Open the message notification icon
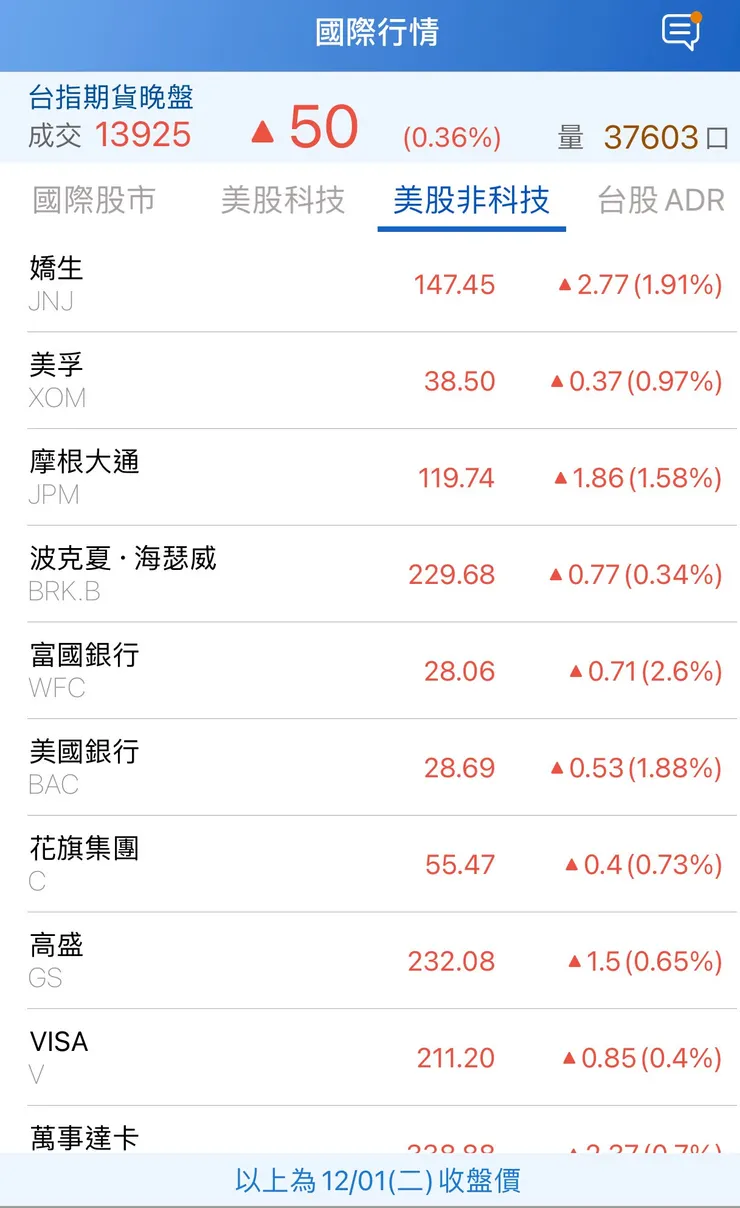 (x=679, y=31)
